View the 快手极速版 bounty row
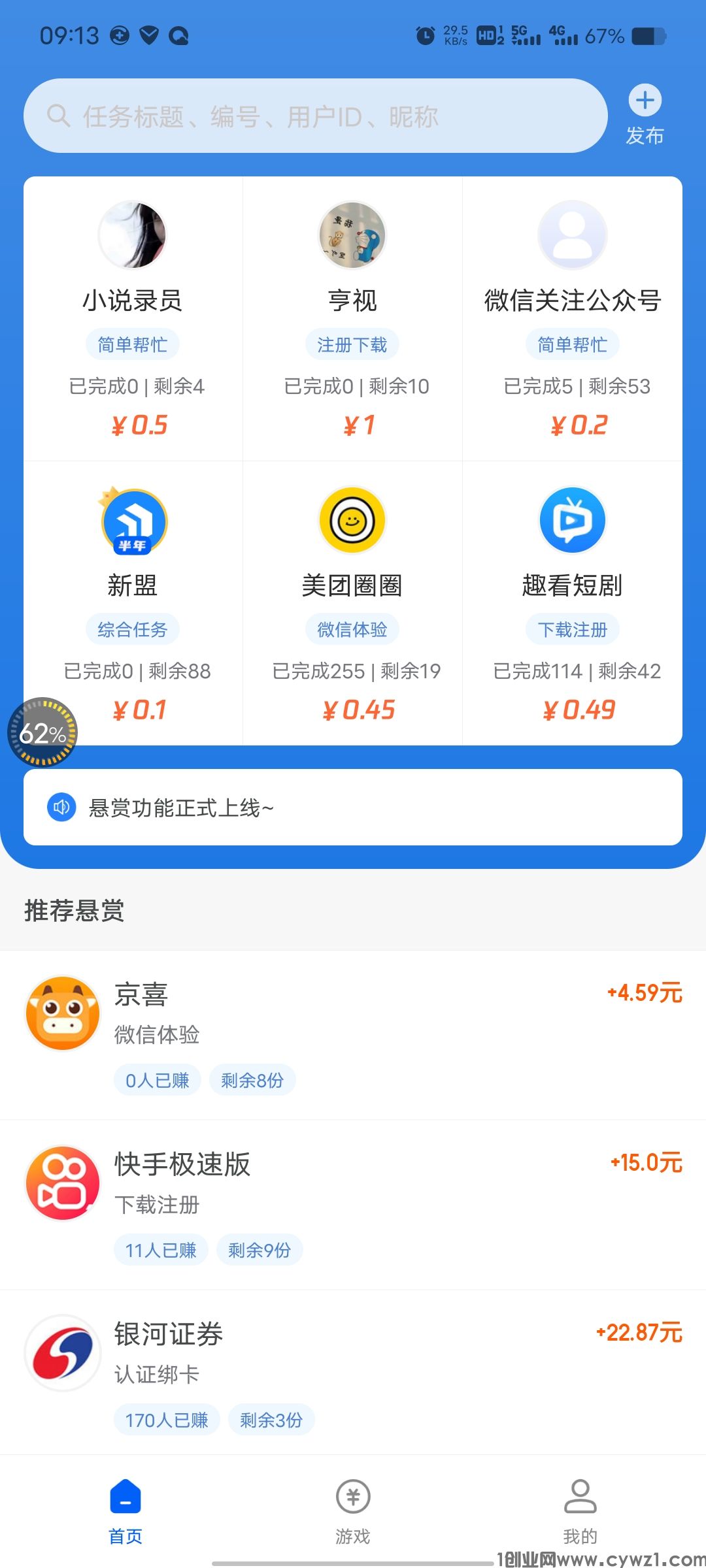 [353, 1205]
